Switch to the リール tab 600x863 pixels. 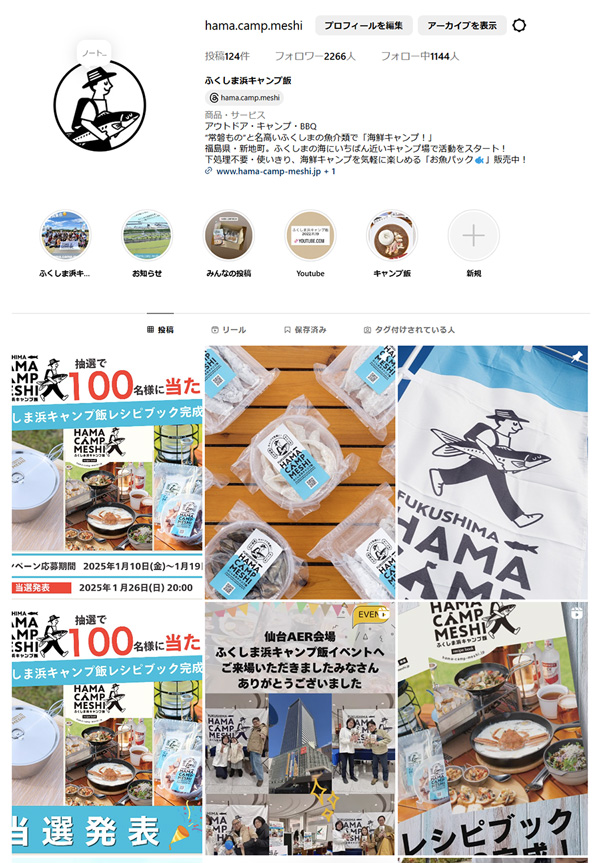pos(229,329)
